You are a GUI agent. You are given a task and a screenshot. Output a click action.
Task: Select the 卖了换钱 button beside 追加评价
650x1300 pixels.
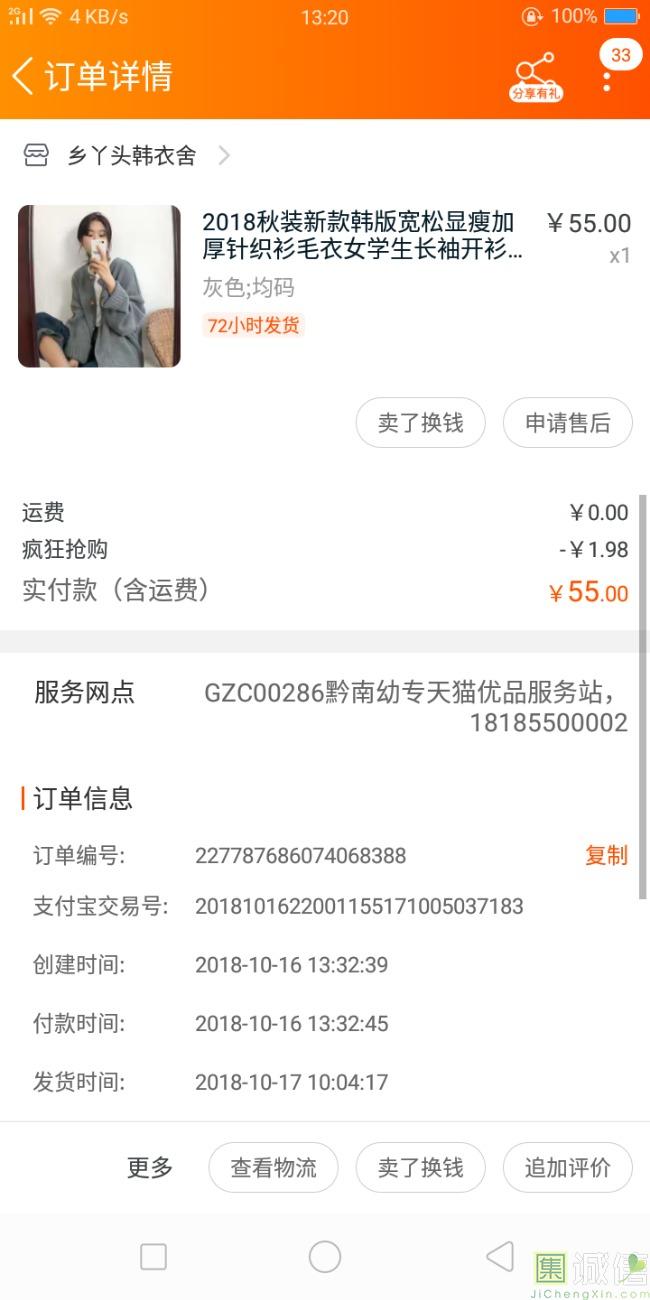point(420,1167)
